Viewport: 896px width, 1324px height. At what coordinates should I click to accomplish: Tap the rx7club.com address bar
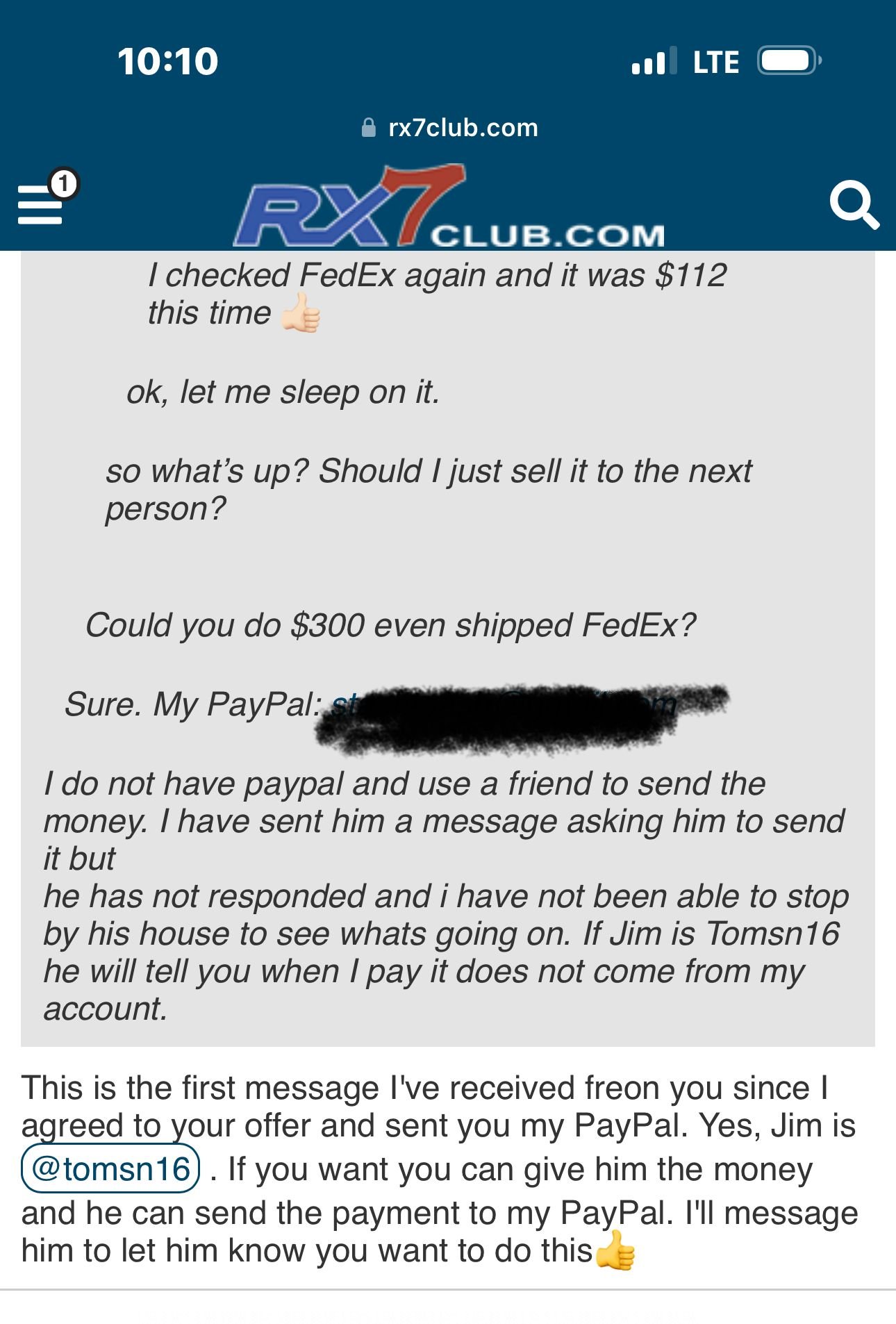[x=450, y=128]
